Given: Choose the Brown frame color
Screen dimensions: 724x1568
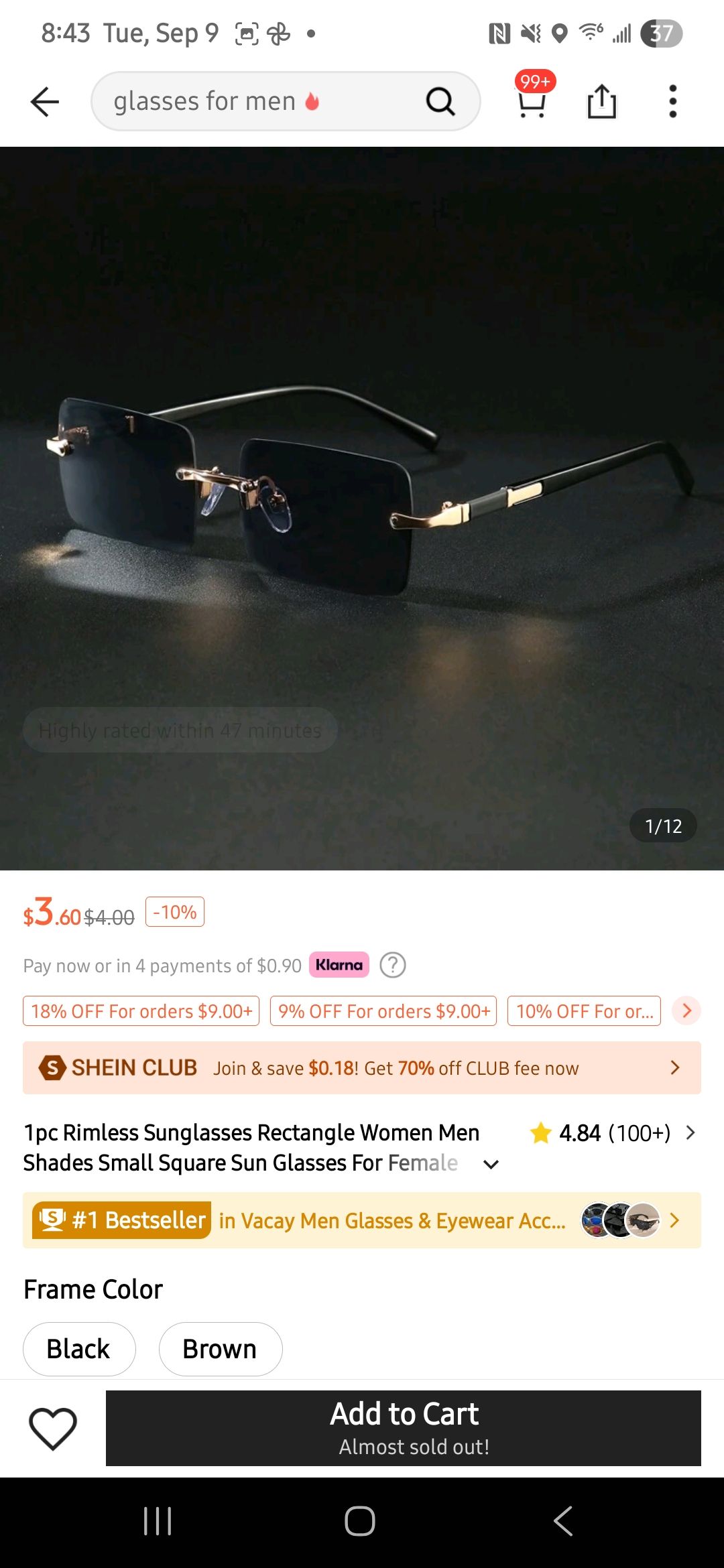Looking at the screenshot, I should (220, 1349).
